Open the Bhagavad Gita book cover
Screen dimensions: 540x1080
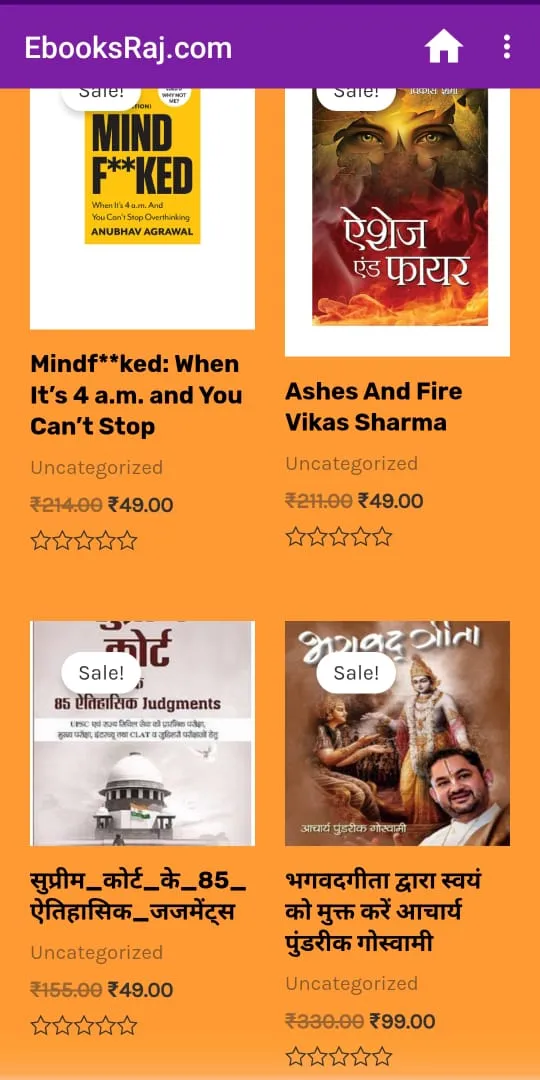click(x=397, y=734)
